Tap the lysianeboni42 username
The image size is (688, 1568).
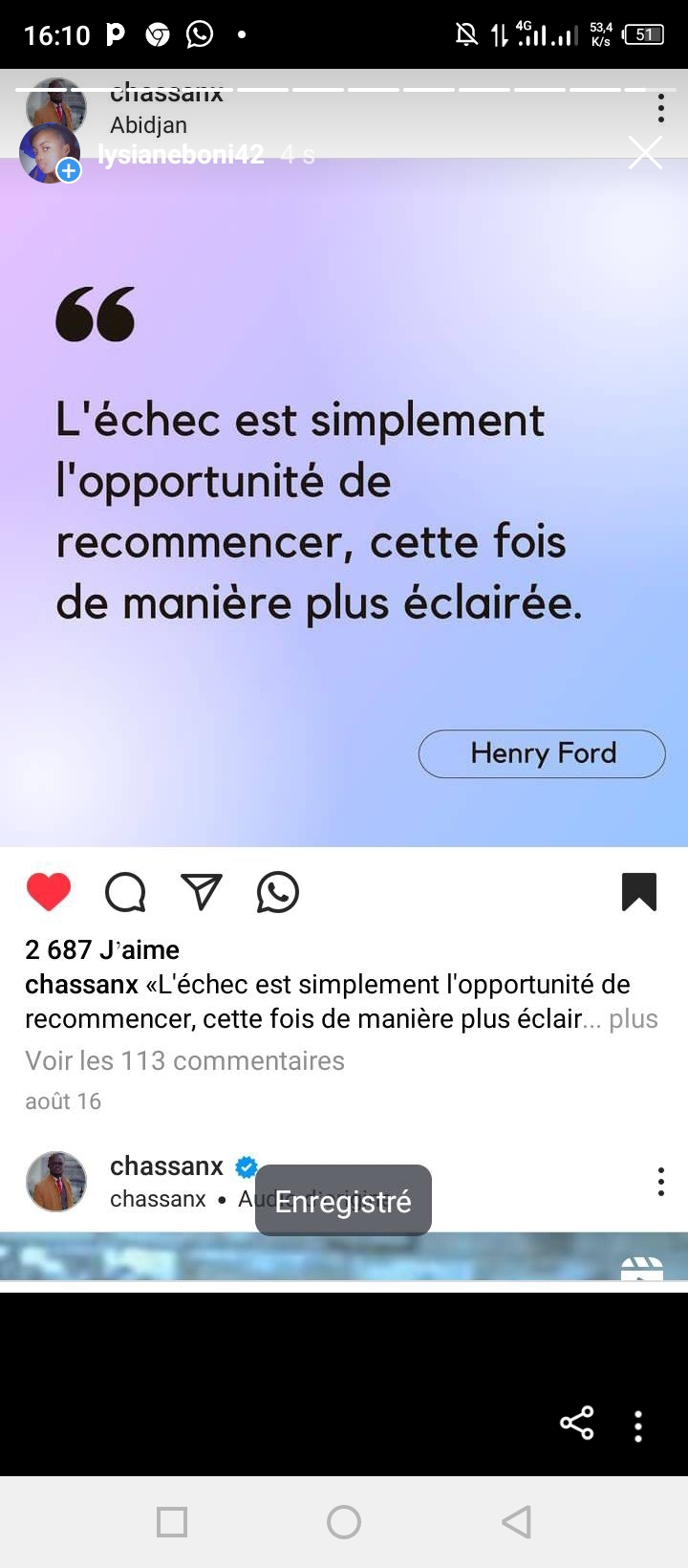181,154
